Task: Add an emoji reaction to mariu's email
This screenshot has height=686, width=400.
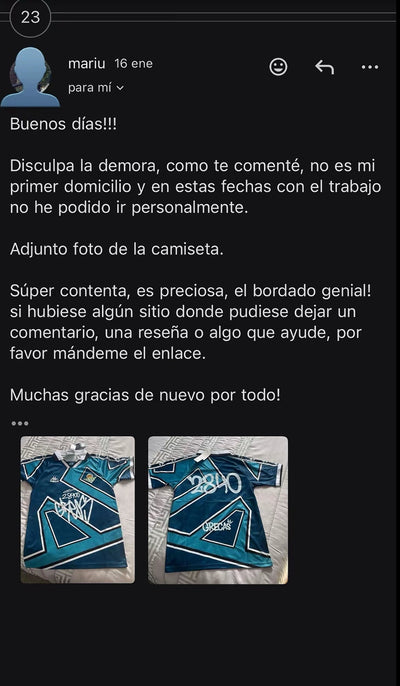Action: tap(278, 67)
